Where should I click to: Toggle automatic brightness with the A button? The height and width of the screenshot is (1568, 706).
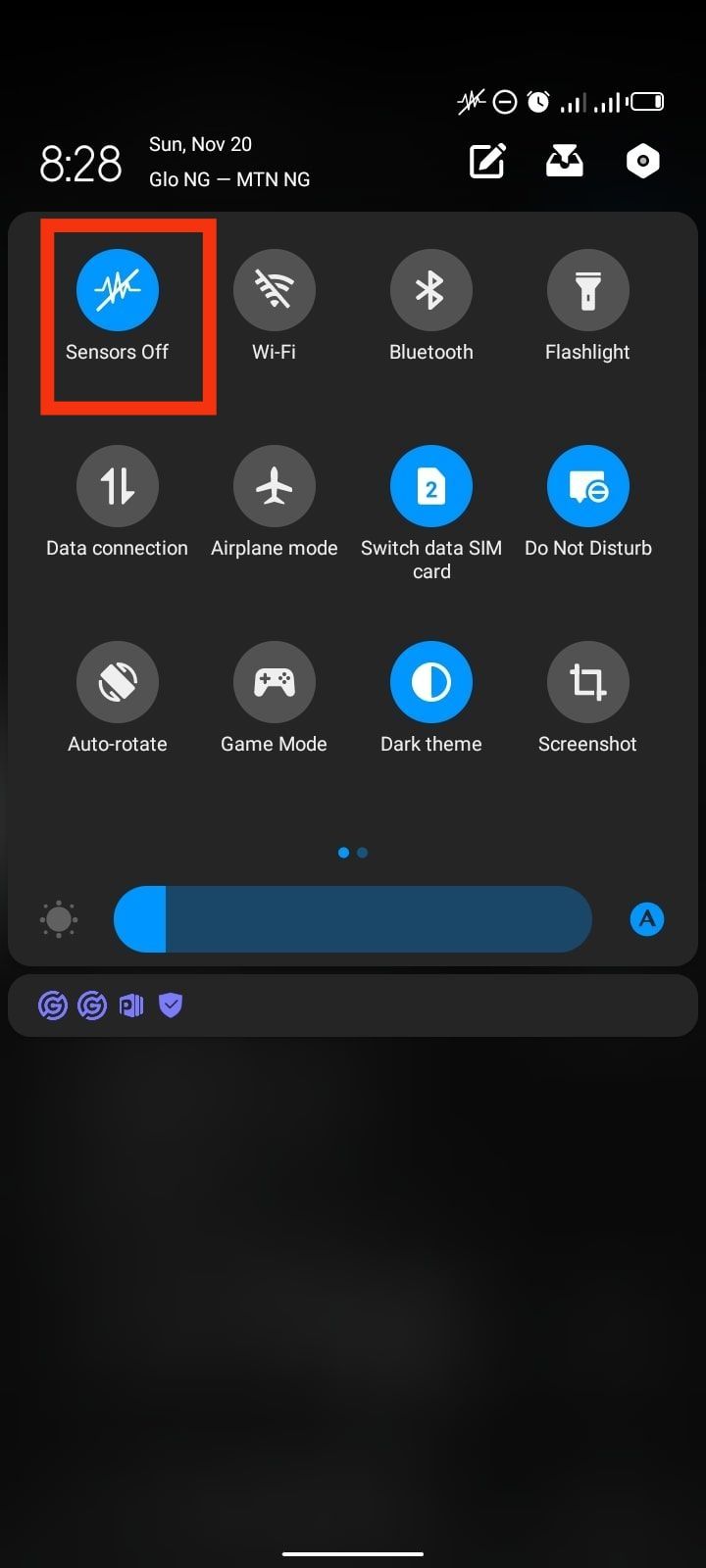(x=646, y=918)
